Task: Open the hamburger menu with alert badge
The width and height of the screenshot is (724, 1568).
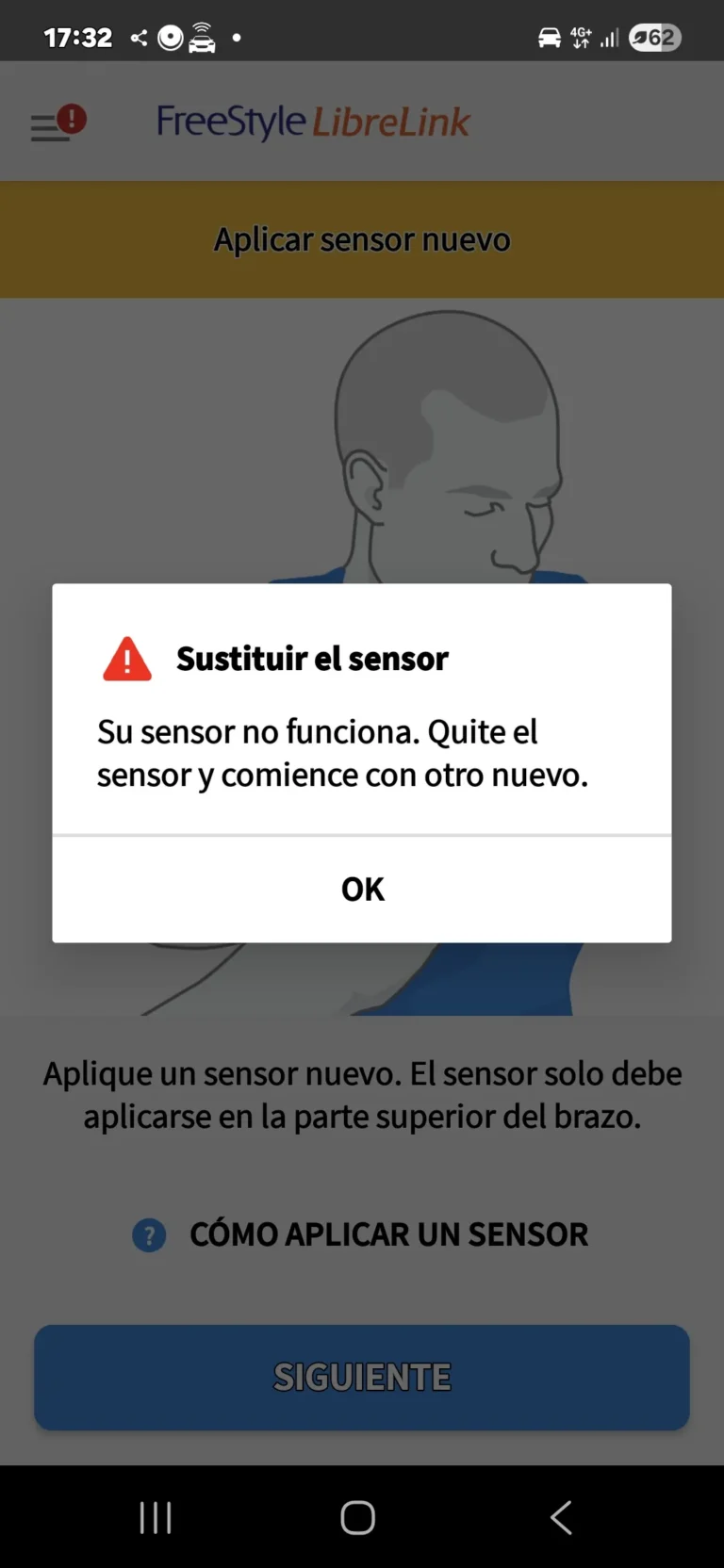Action: (x=55, y=124)
